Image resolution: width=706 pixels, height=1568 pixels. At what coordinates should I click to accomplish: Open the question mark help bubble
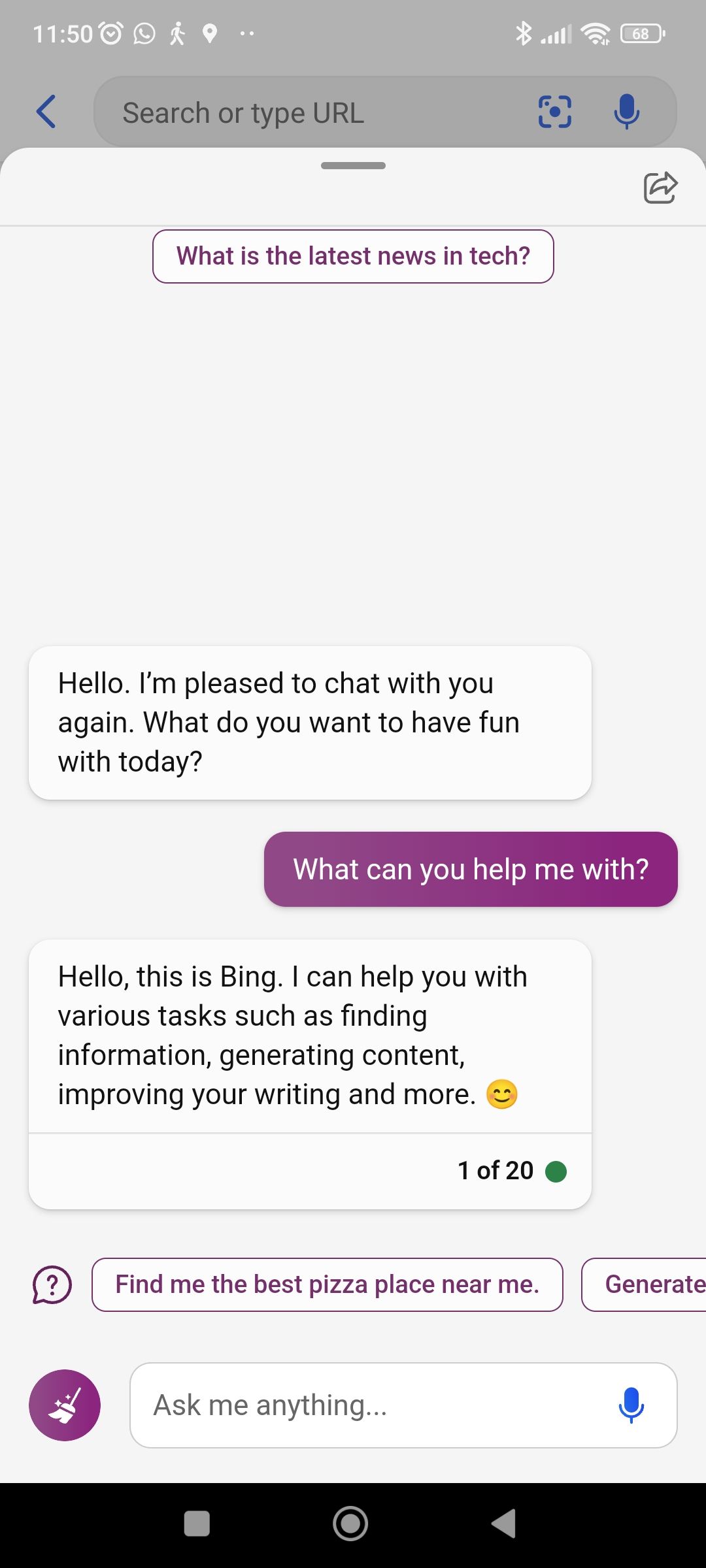point(52,1284)
